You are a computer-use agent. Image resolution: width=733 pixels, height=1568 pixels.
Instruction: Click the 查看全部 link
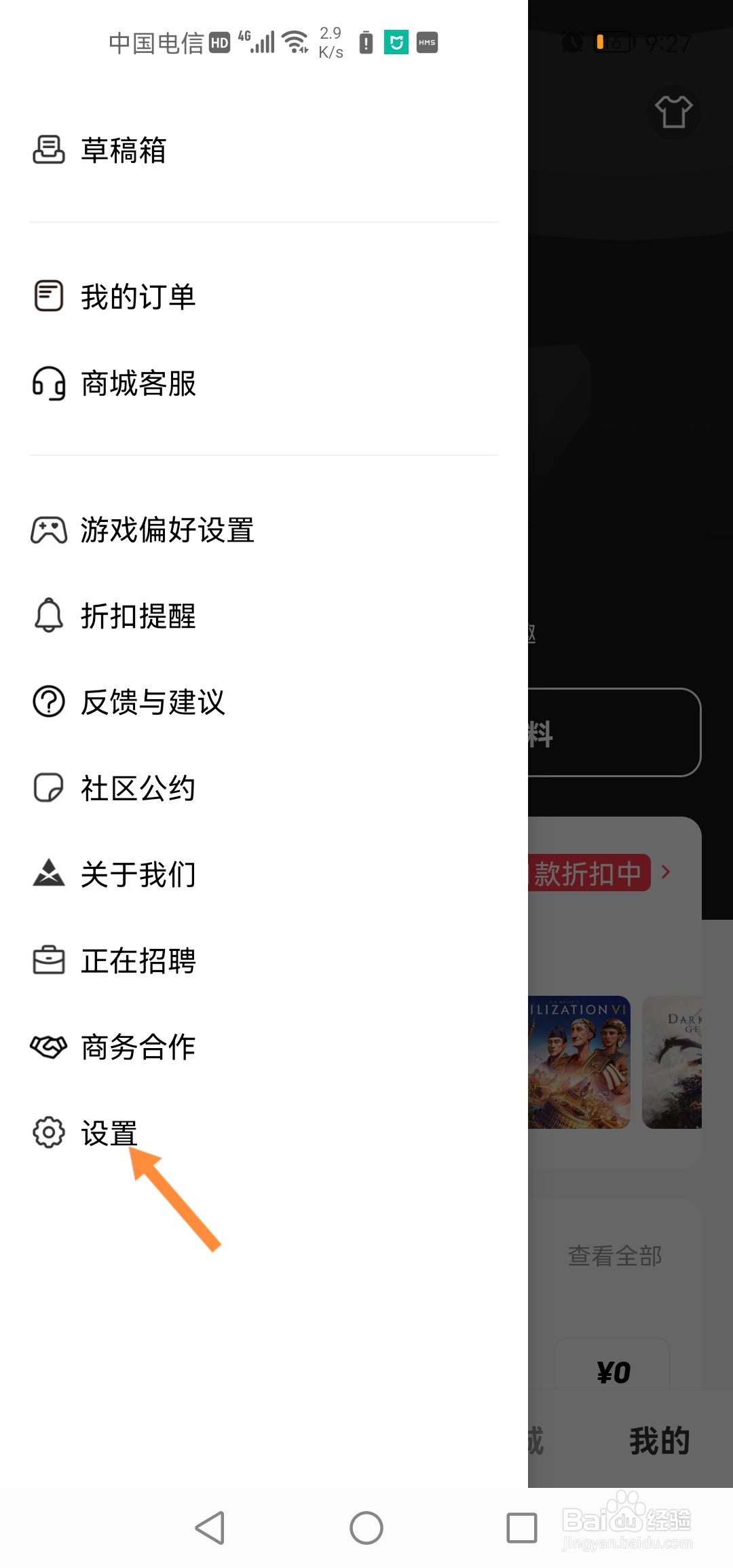pos(613,1254)
